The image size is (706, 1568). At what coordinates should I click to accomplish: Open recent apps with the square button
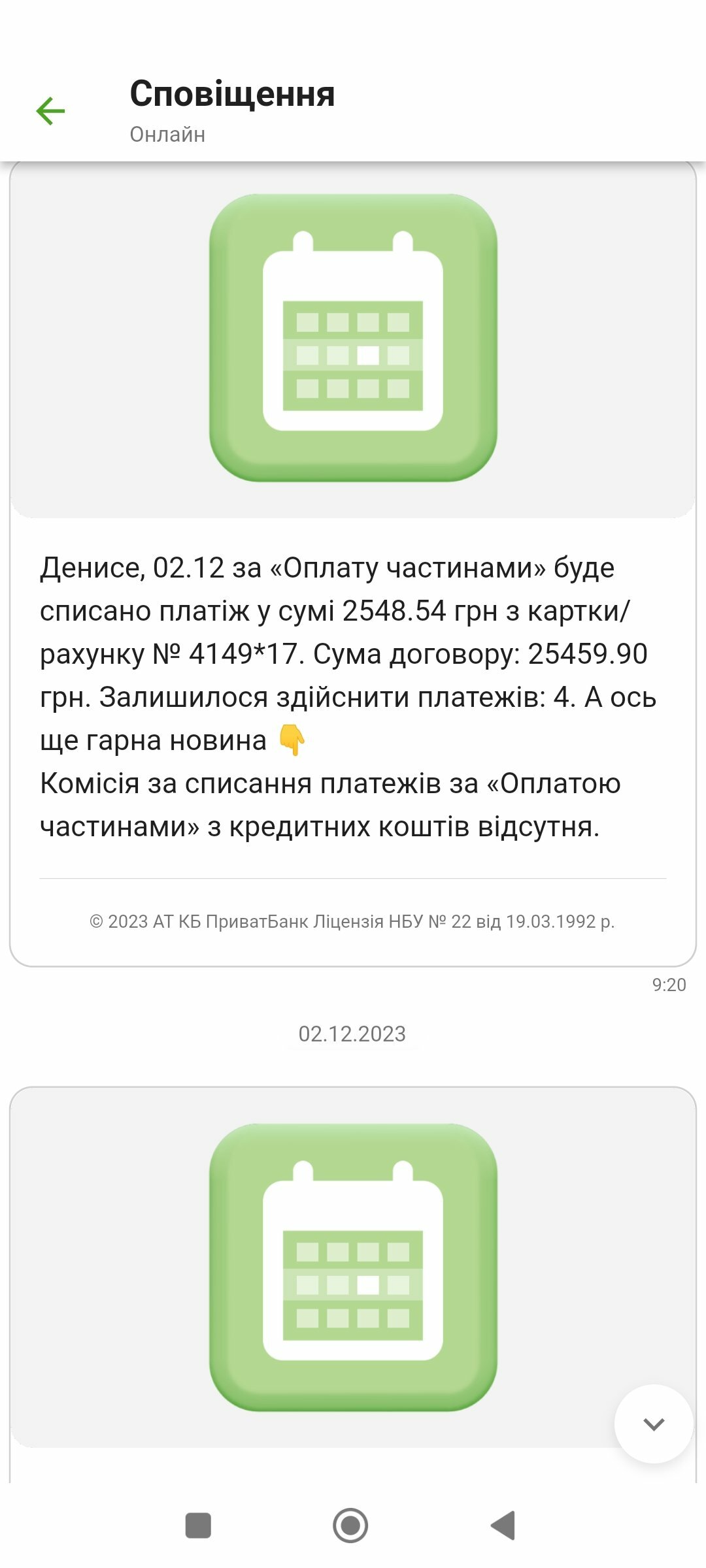tap(198, 1526)
